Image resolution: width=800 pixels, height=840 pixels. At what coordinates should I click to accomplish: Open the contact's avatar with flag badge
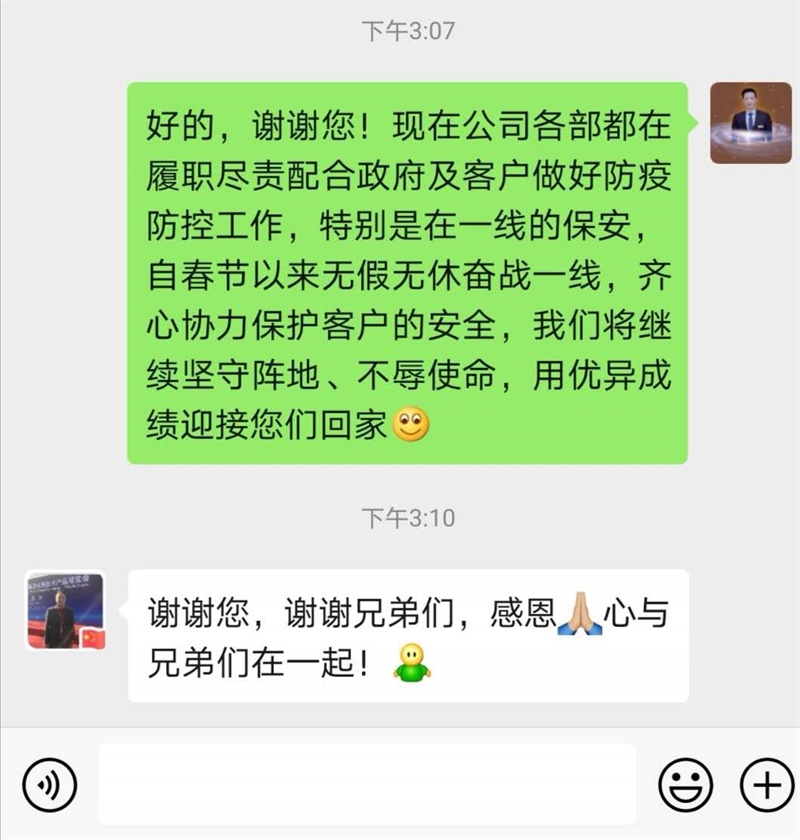click(66, 611)
